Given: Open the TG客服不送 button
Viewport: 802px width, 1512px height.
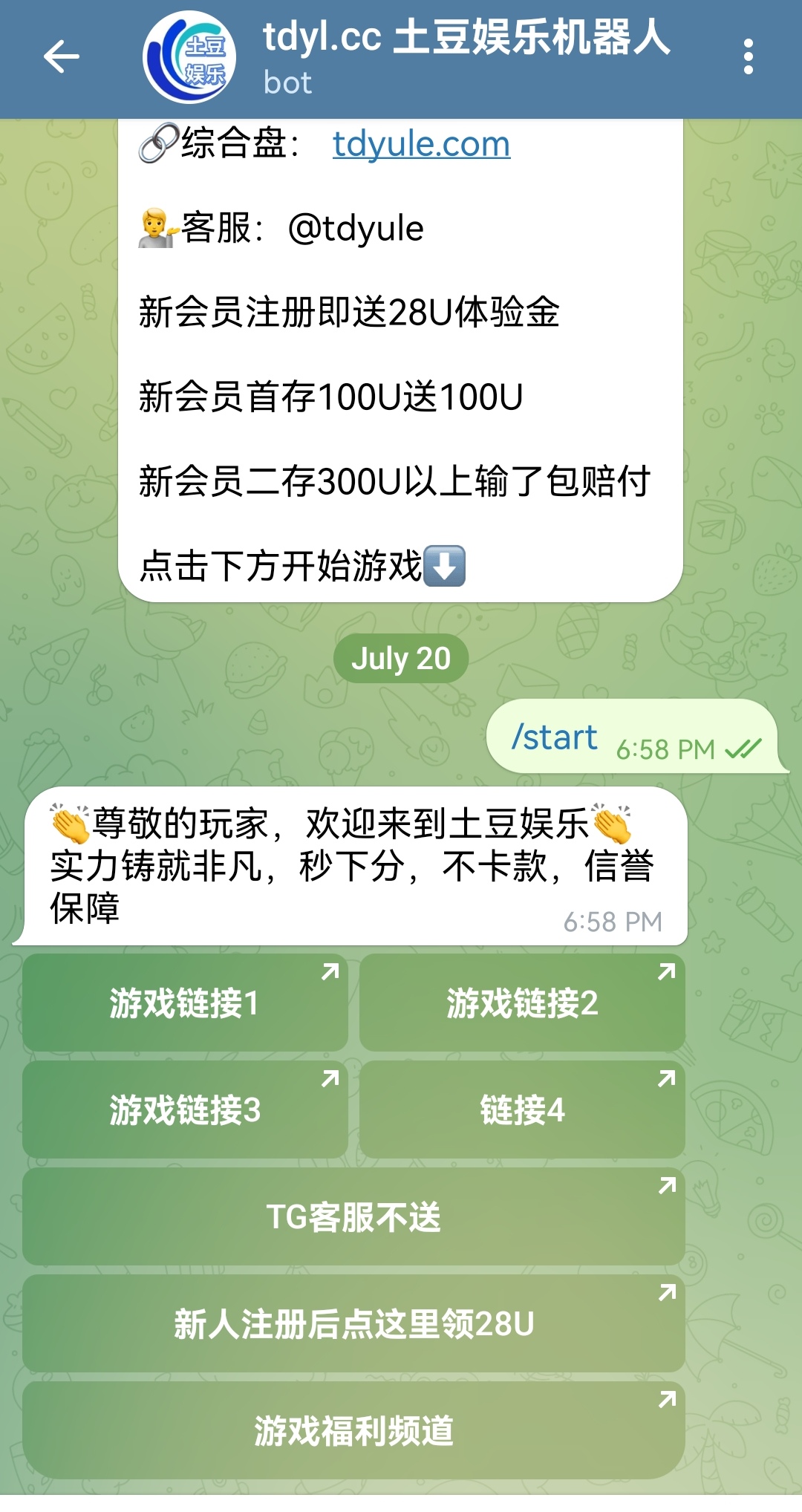Looking at the screenshot, I should (353, 1216).
